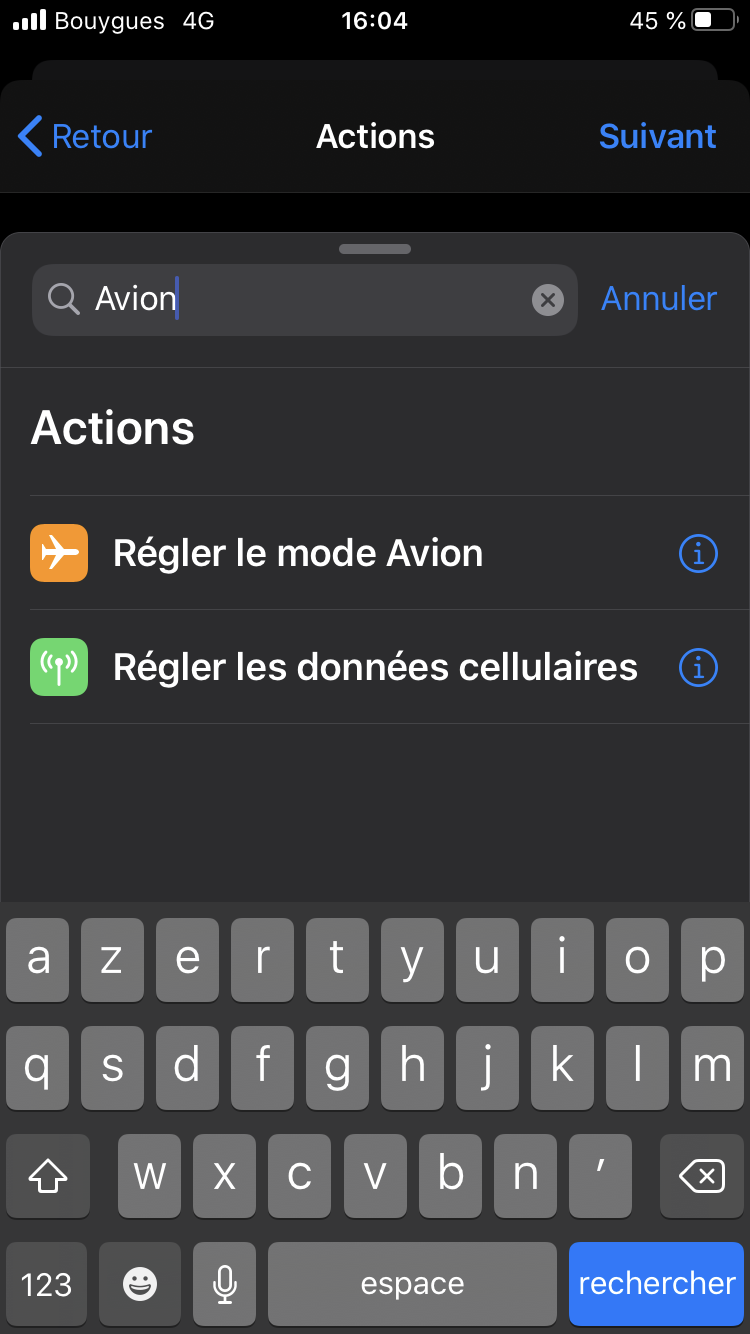
Task: Clear the Avion search text
Action: coord(547,299)
